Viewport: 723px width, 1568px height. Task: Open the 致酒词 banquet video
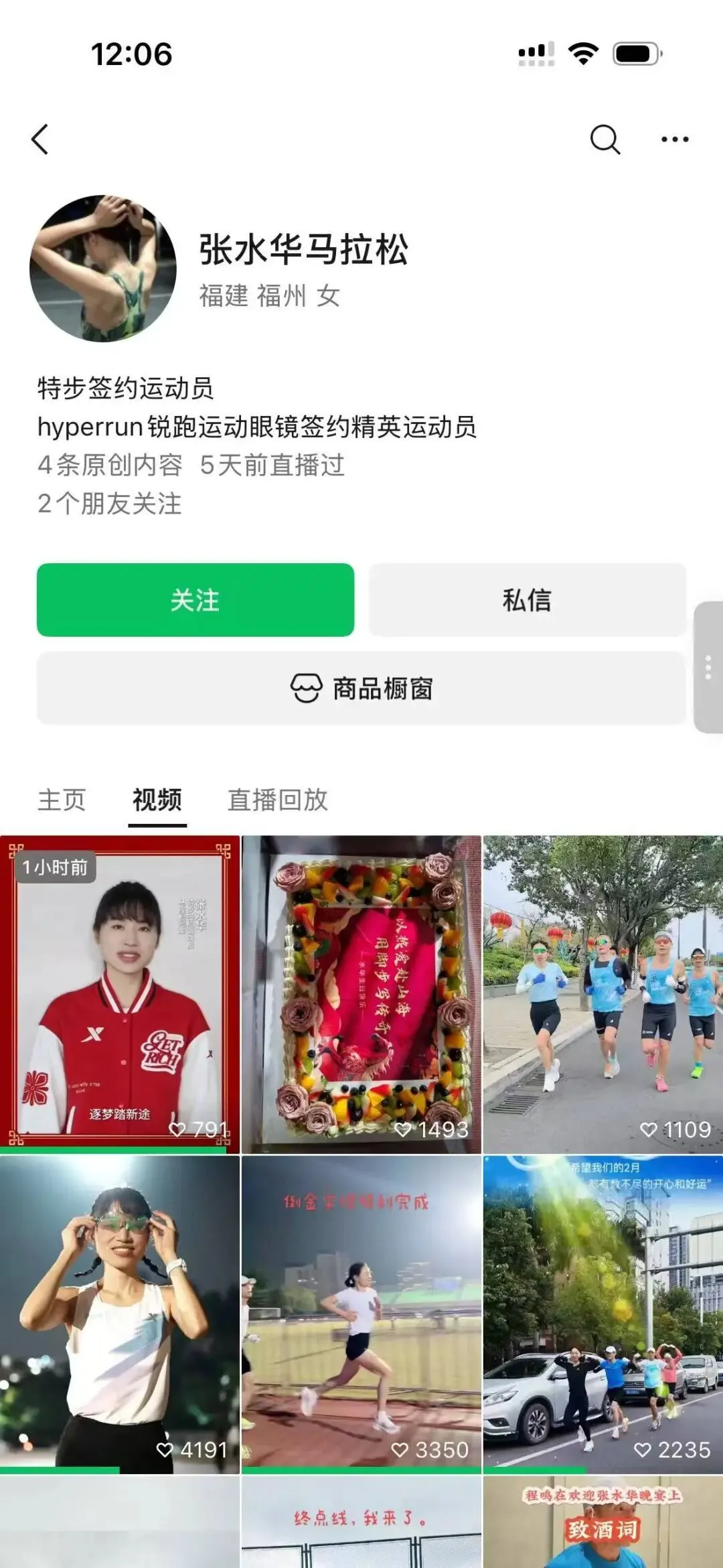603,1523
